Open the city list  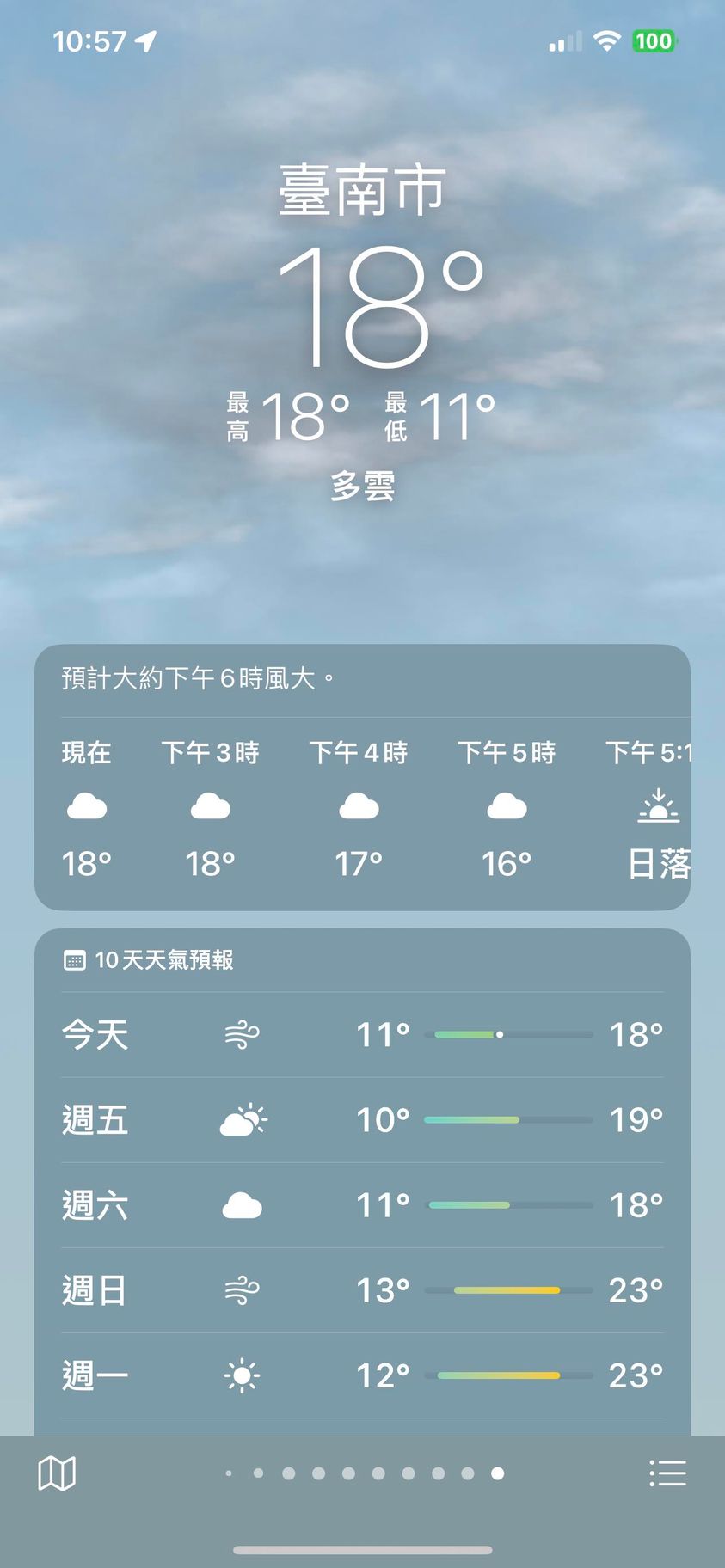click(667, 1473)
